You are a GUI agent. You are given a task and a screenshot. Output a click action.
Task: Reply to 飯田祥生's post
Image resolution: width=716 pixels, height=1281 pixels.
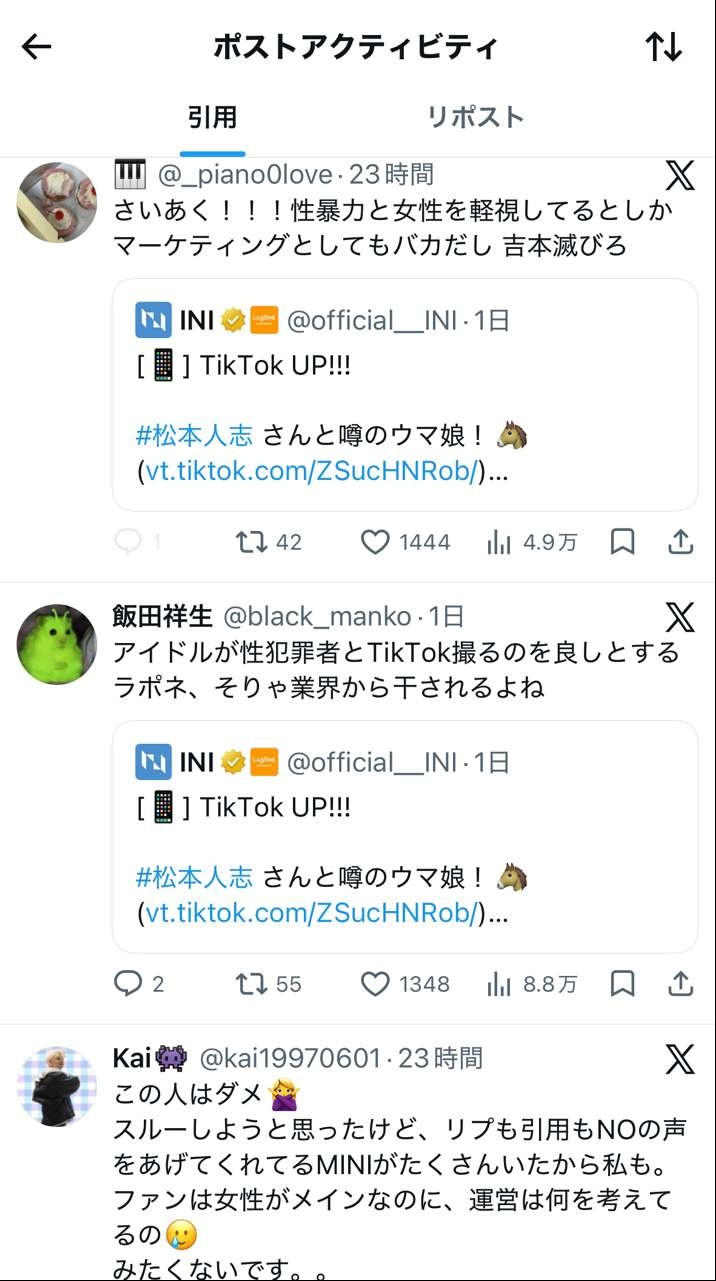(x=128, y=984)
